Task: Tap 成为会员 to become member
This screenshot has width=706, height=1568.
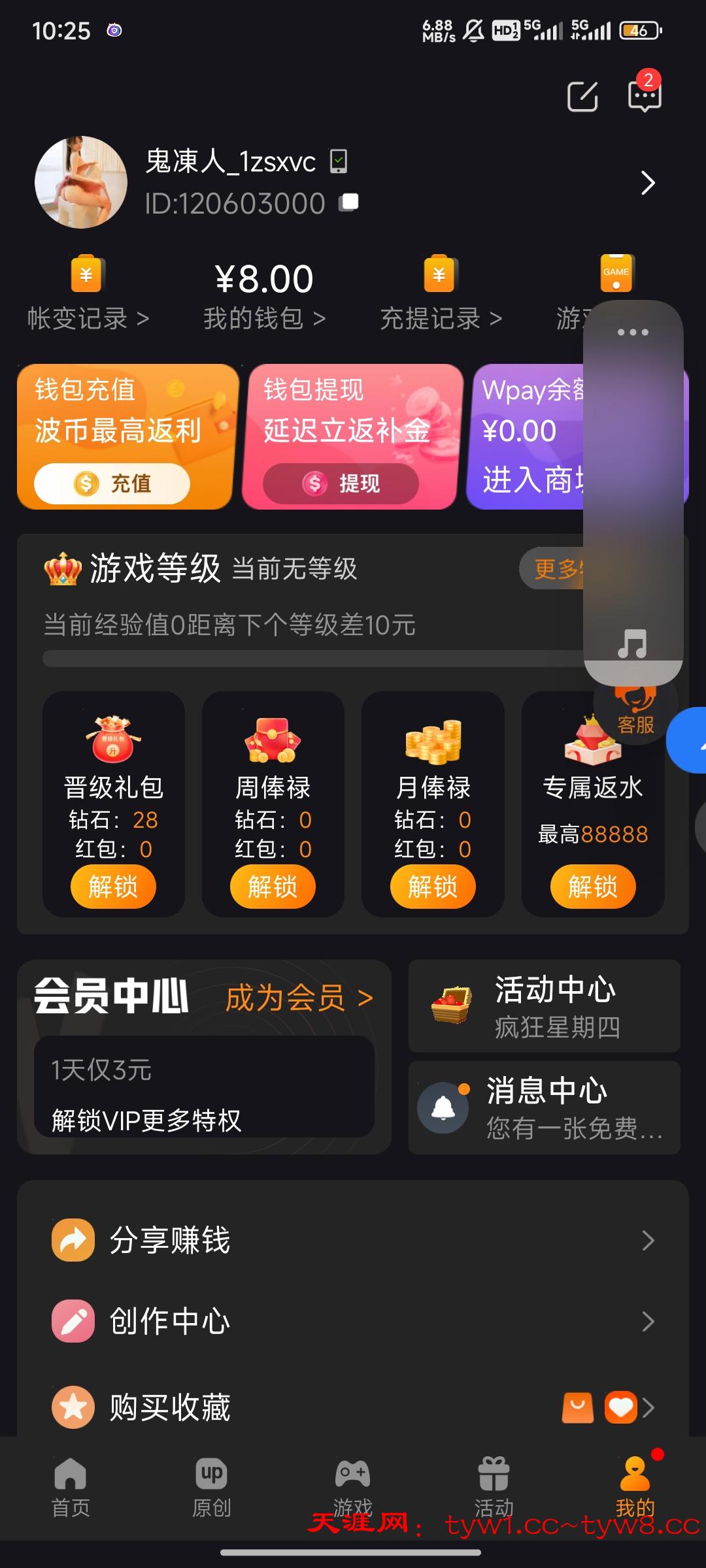Action: point(299,998)
